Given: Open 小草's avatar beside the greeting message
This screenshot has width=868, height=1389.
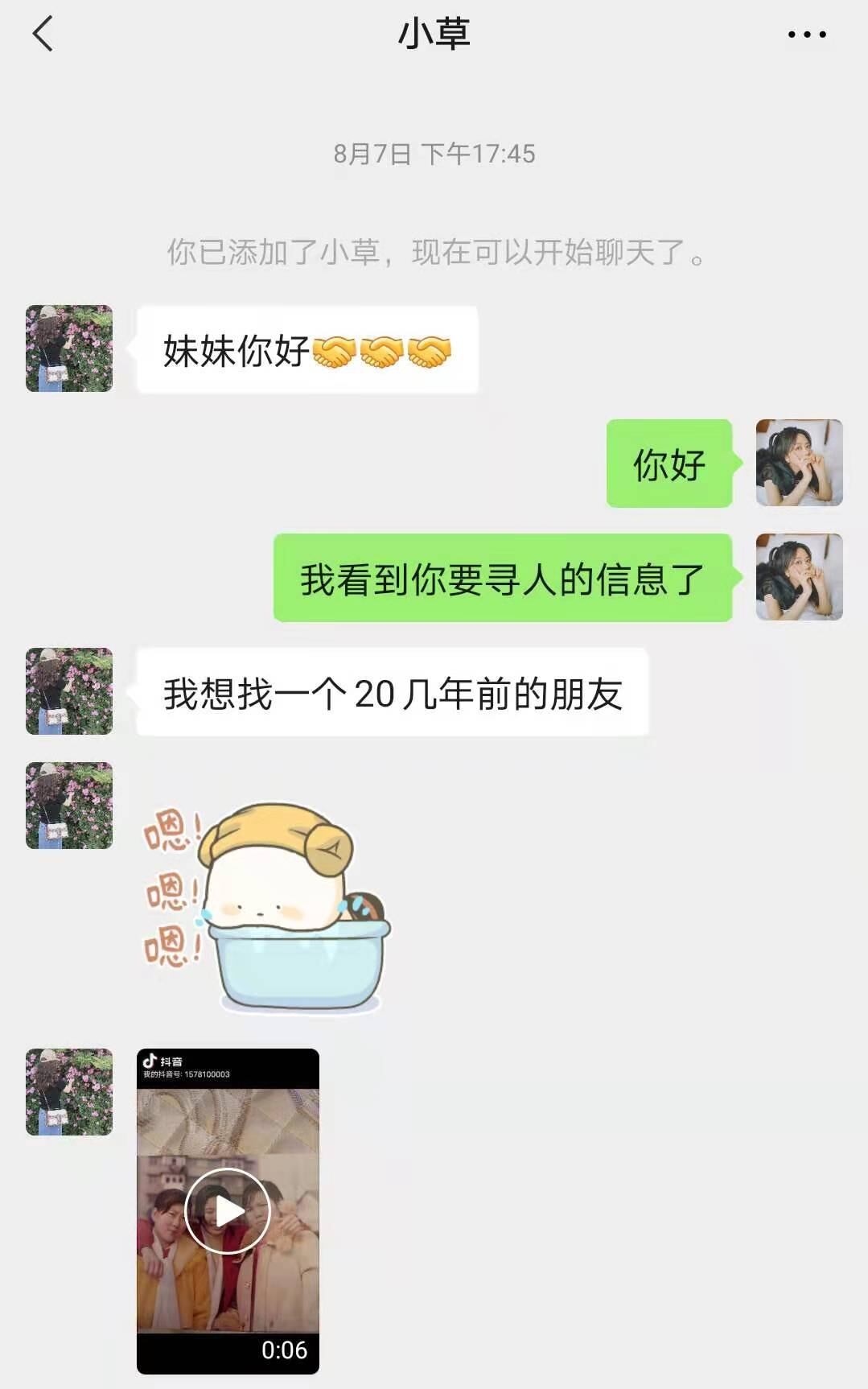Looking at the screenshot, I should (69, 346).
